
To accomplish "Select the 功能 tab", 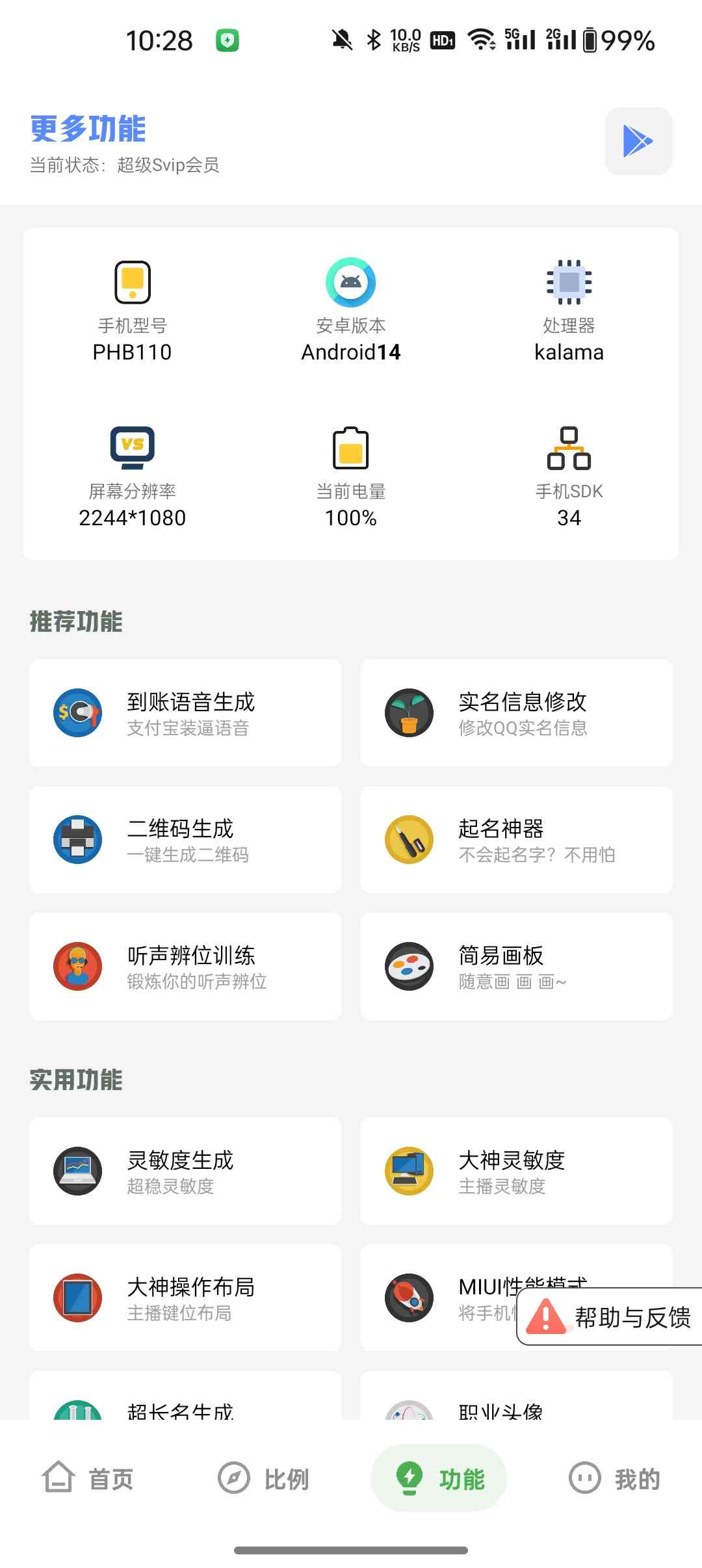I will point(439,1479).
